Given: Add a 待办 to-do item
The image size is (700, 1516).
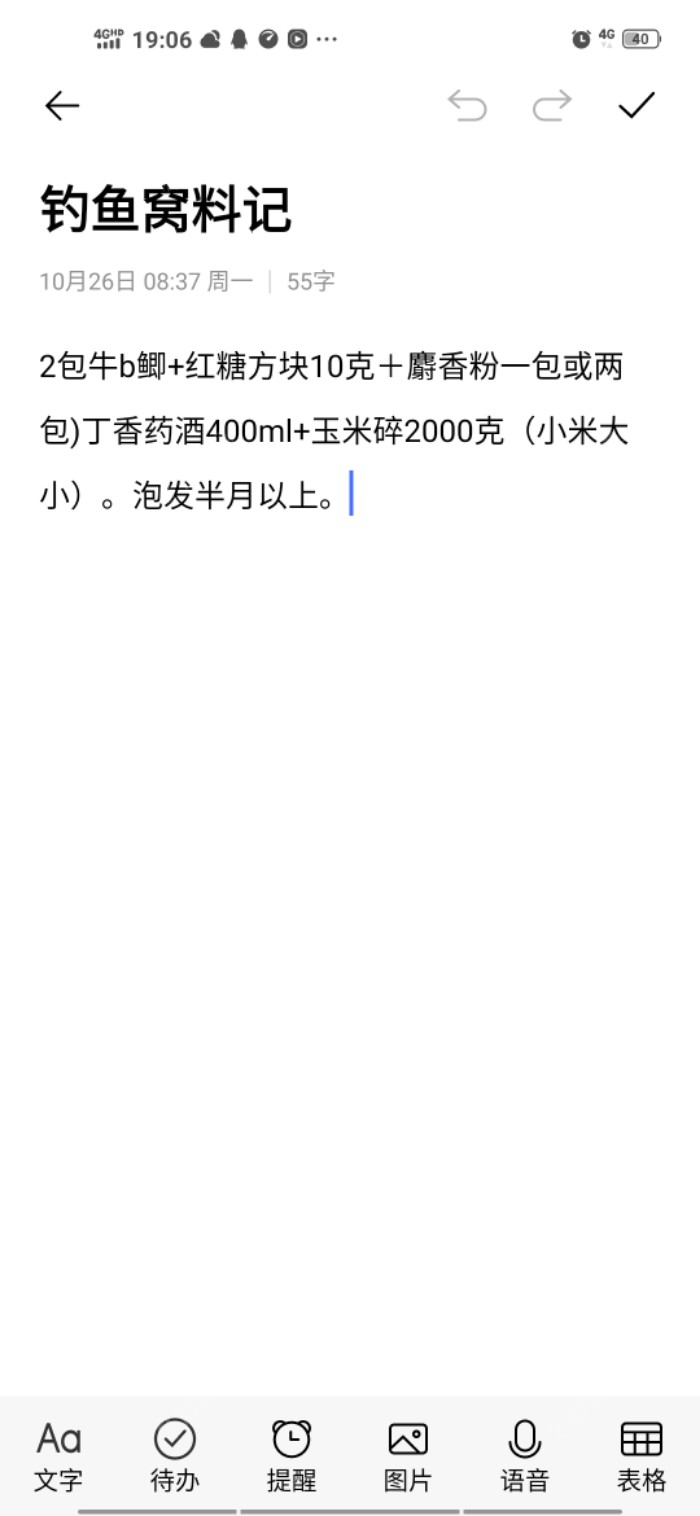Looking at the screenshot, I should 175,1456.
